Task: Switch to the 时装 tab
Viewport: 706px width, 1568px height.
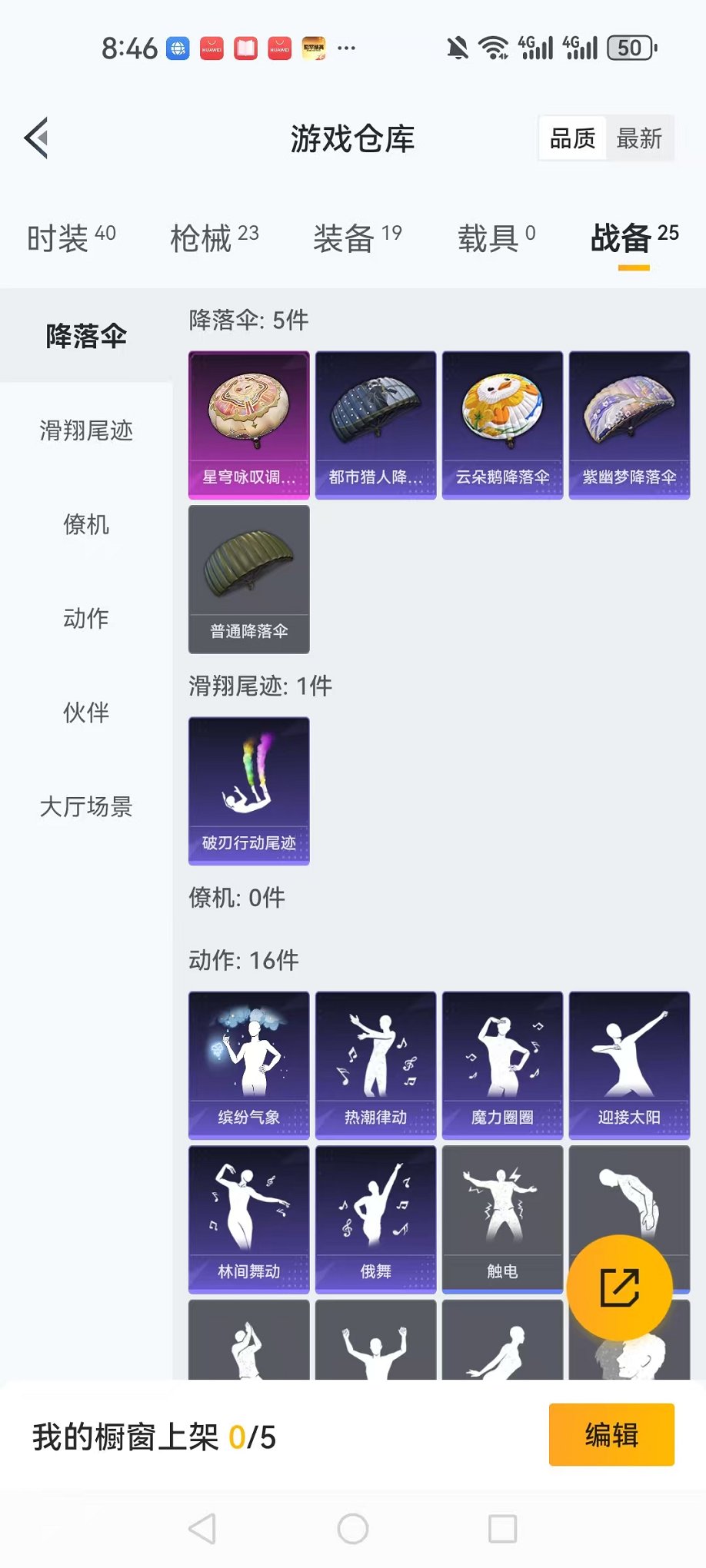Action: click(x=69, y=237)
